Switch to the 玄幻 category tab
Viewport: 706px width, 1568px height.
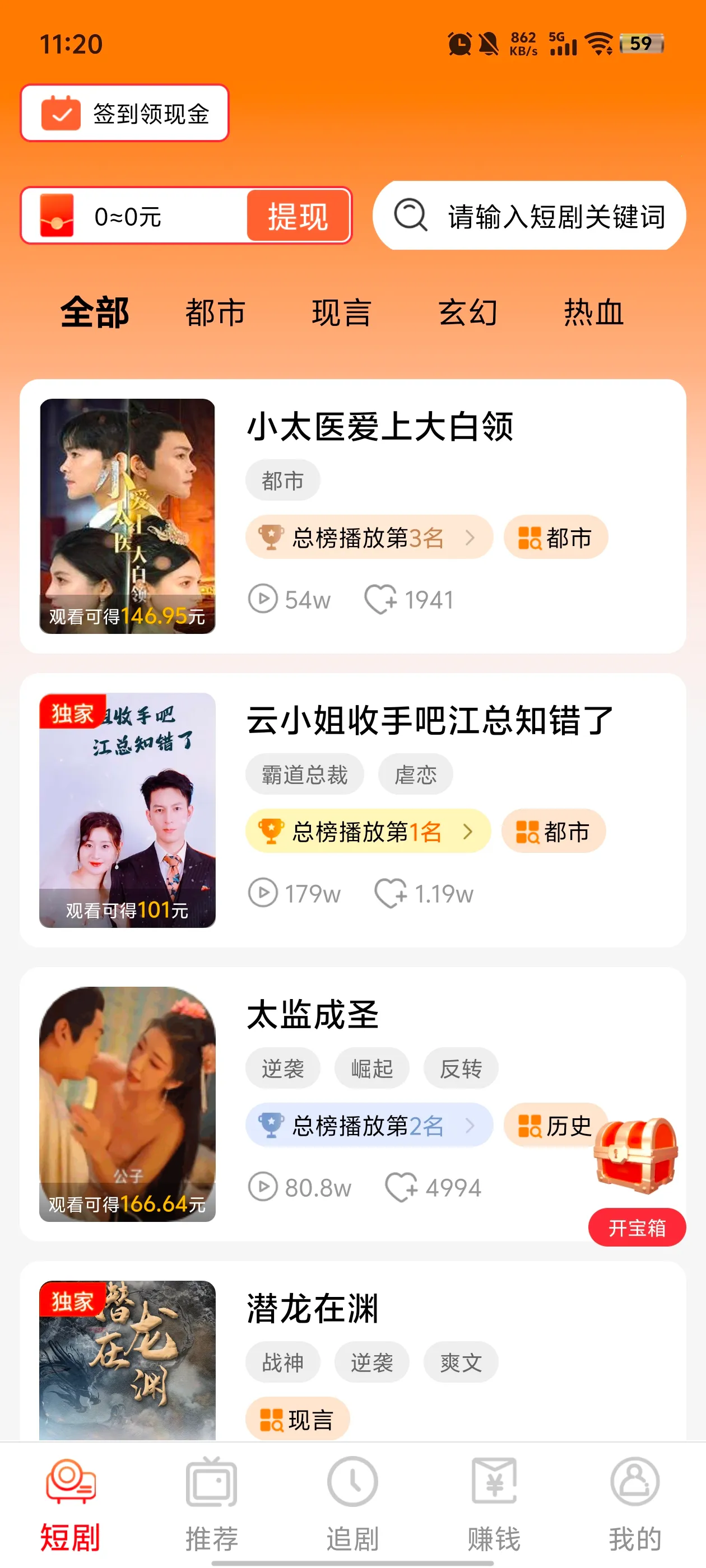point(469,313)
